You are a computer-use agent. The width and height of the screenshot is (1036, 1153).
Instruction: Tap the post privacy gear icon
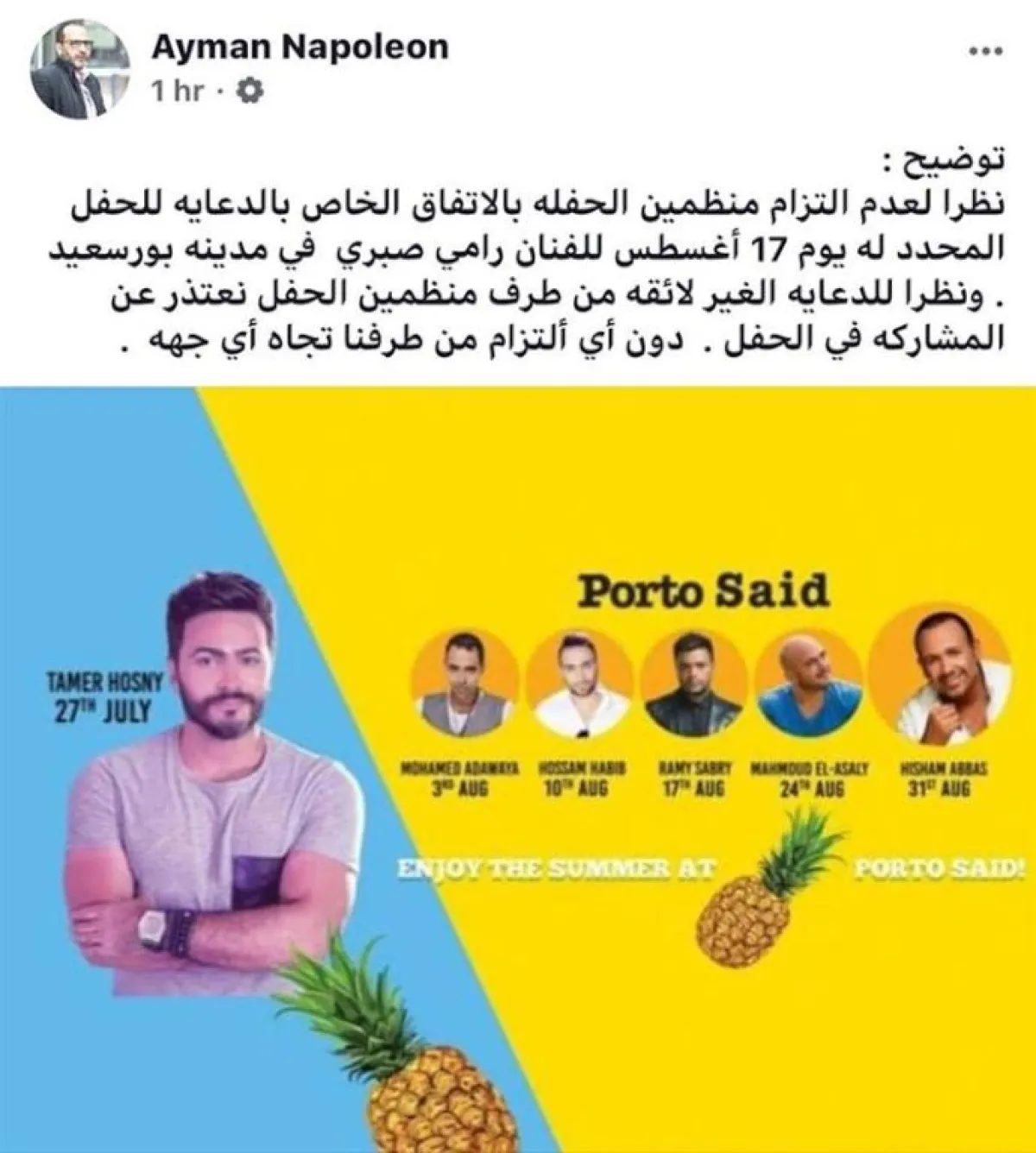click(251, 91)
